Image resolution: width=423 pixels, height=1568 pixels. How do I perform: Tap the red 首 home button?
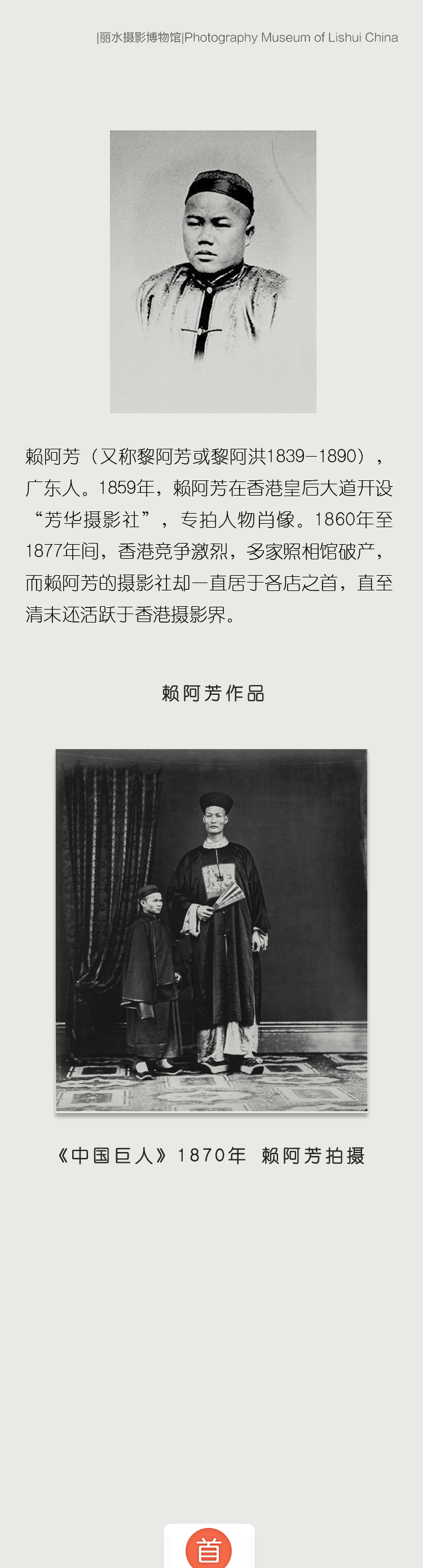tap(209, 1548)
